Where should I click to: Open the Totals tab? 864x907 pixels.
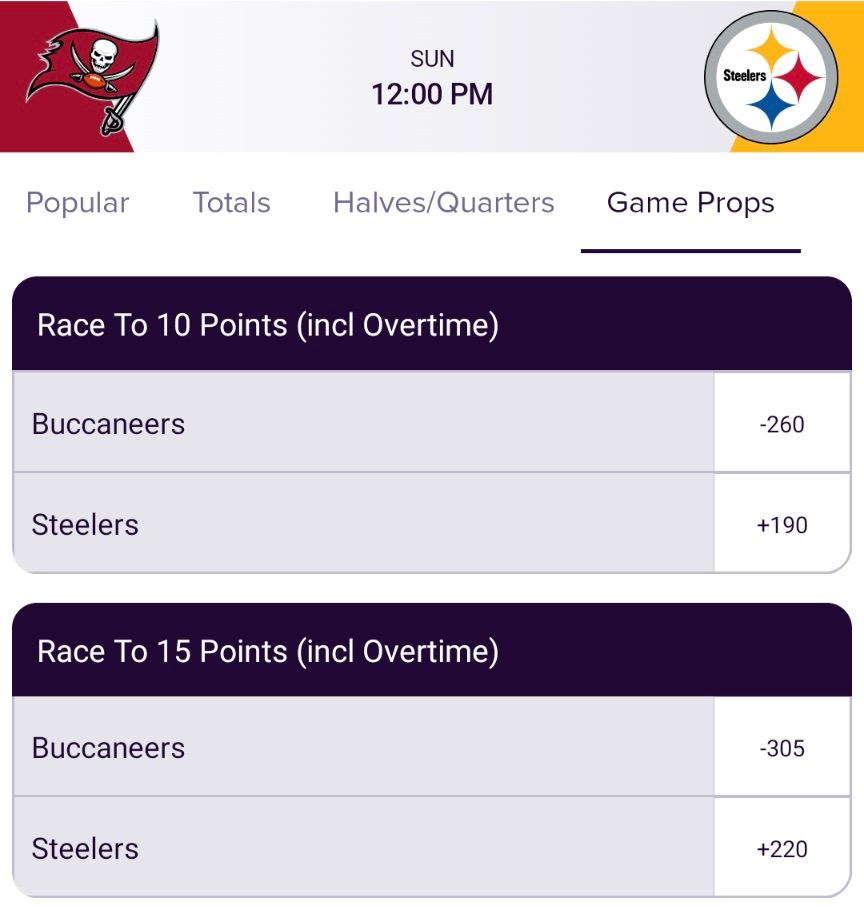click(x=233, y=203)
